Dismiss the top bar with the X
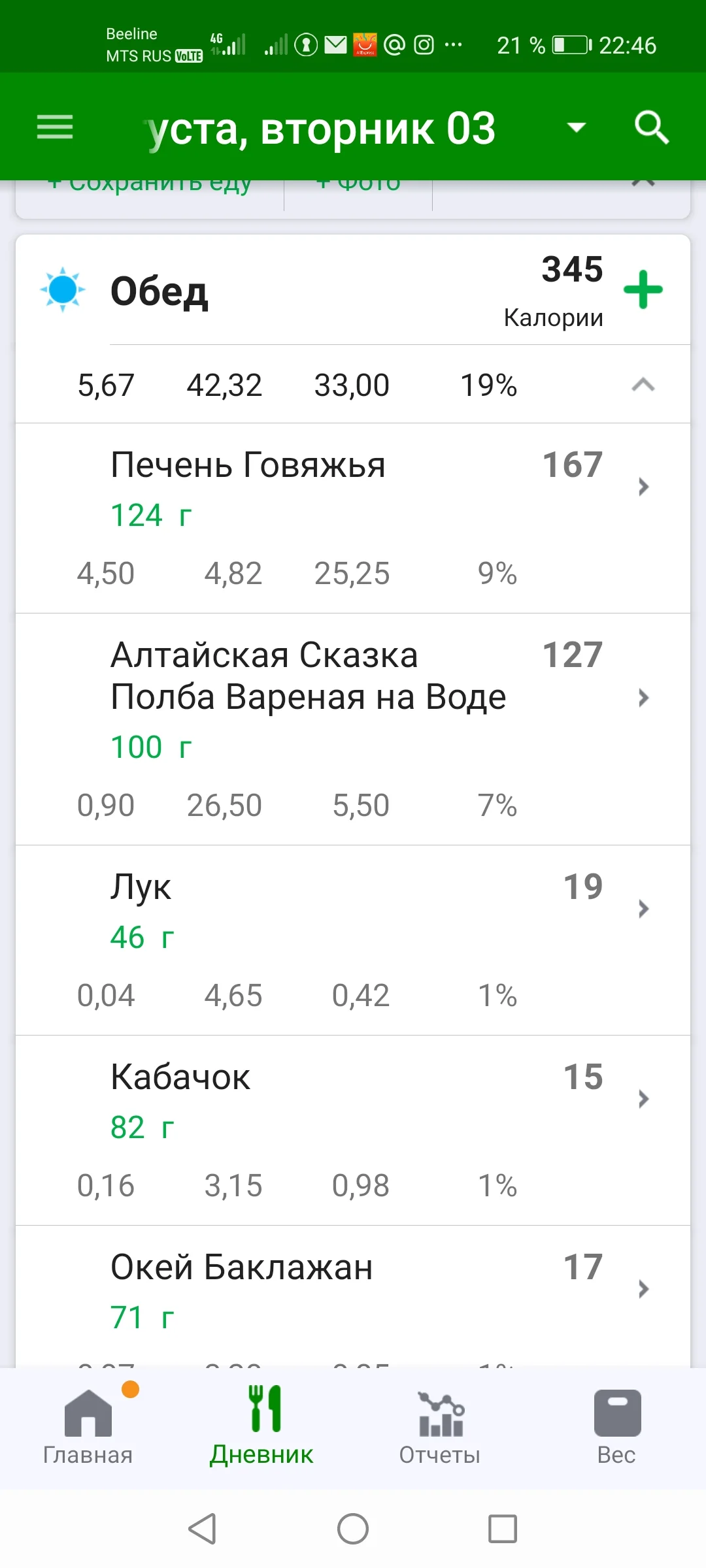 tap(643, 183)
